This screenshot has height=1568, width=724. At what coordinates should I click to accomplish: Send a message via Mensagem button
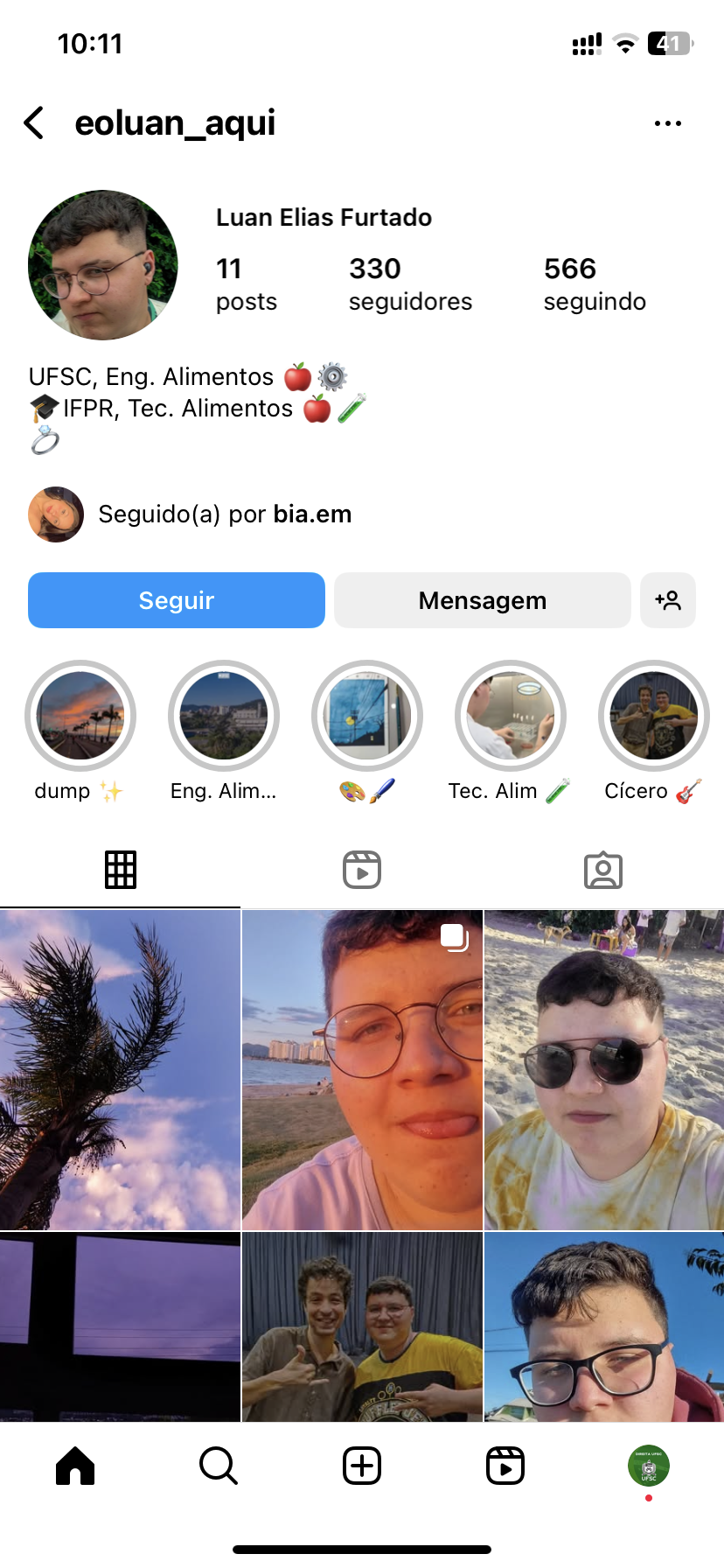482,600
